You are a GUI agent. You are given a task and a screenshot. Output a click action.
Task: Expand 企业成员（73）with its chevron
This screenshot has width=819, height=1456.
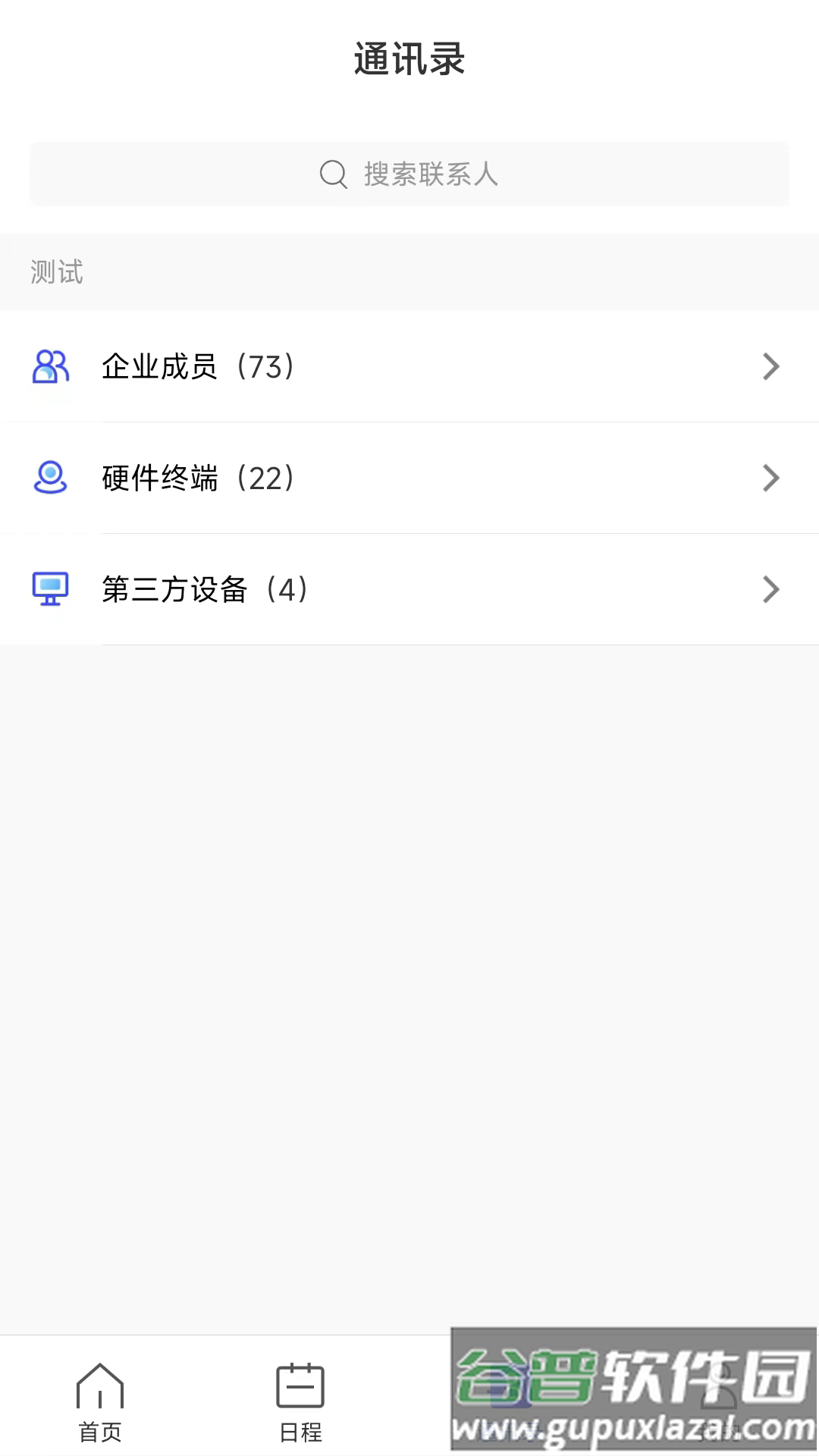point(772,367)
